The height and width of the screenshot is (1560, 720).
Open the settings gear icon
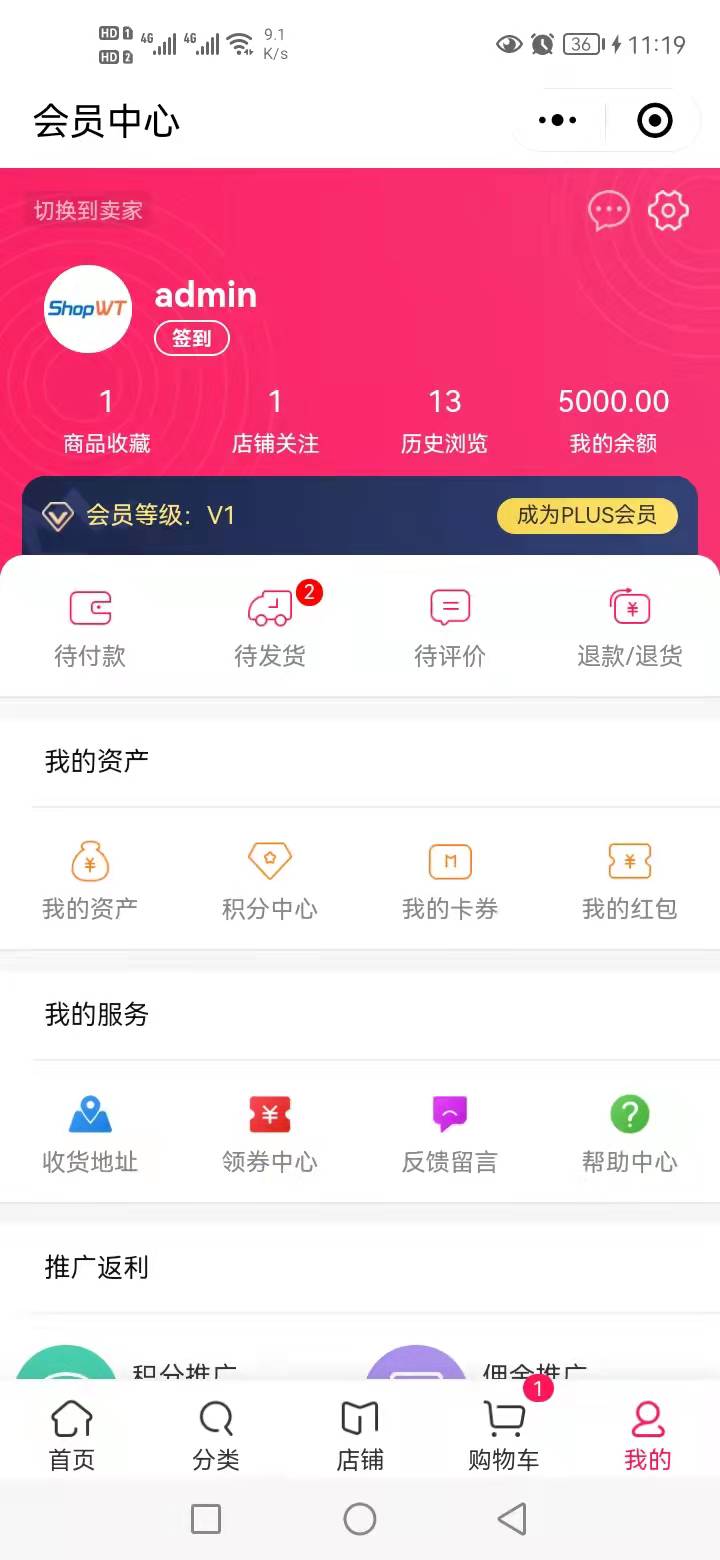tap(668, 211)
